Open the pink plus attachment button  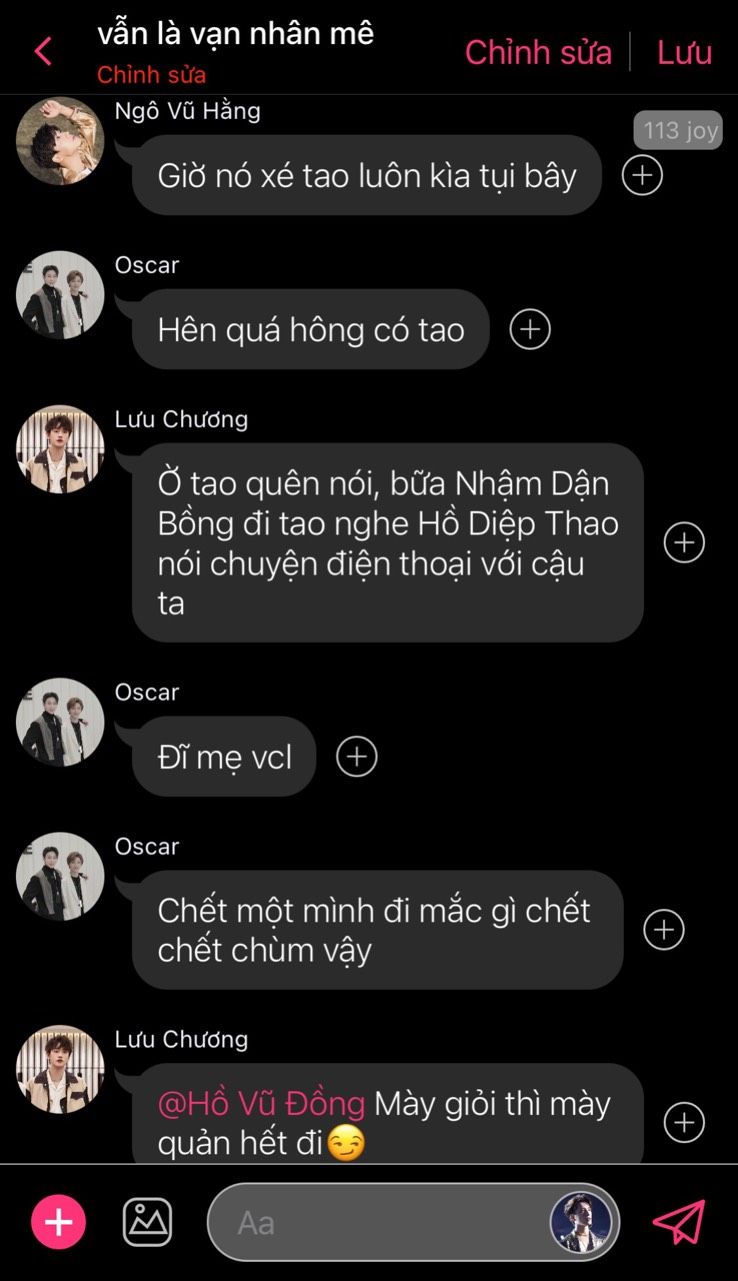coord(59,1222)
